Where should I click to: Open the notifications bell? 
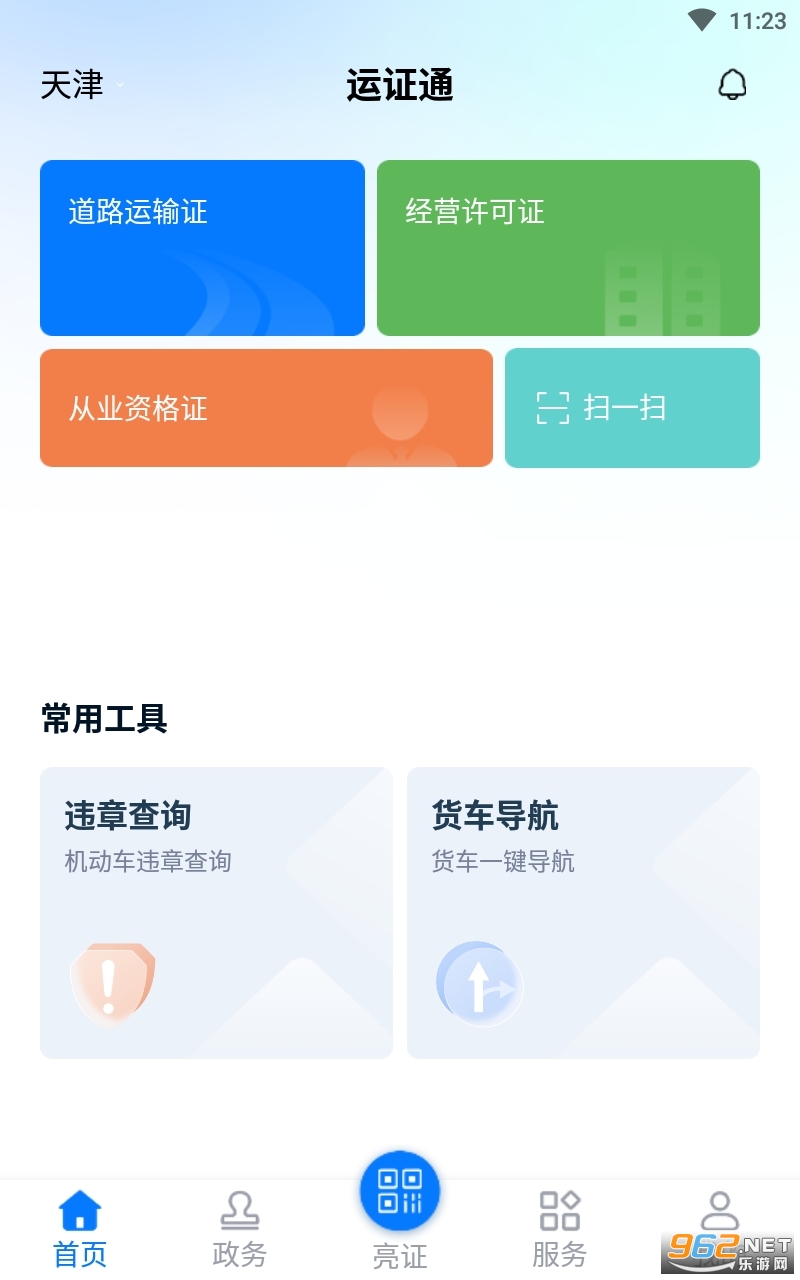732,85
